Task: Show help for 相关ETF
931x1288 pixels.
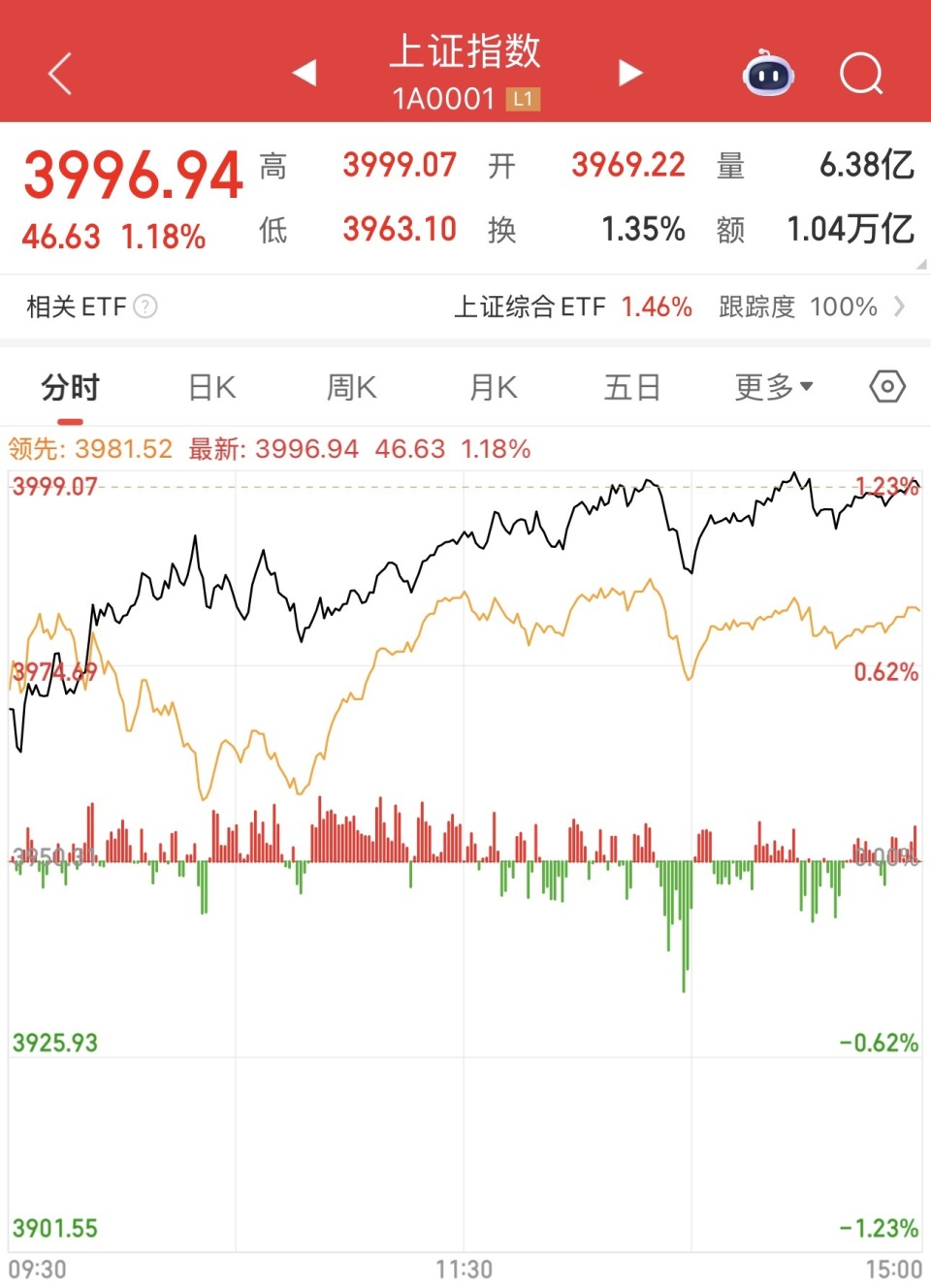Action: tap(145, 307)
